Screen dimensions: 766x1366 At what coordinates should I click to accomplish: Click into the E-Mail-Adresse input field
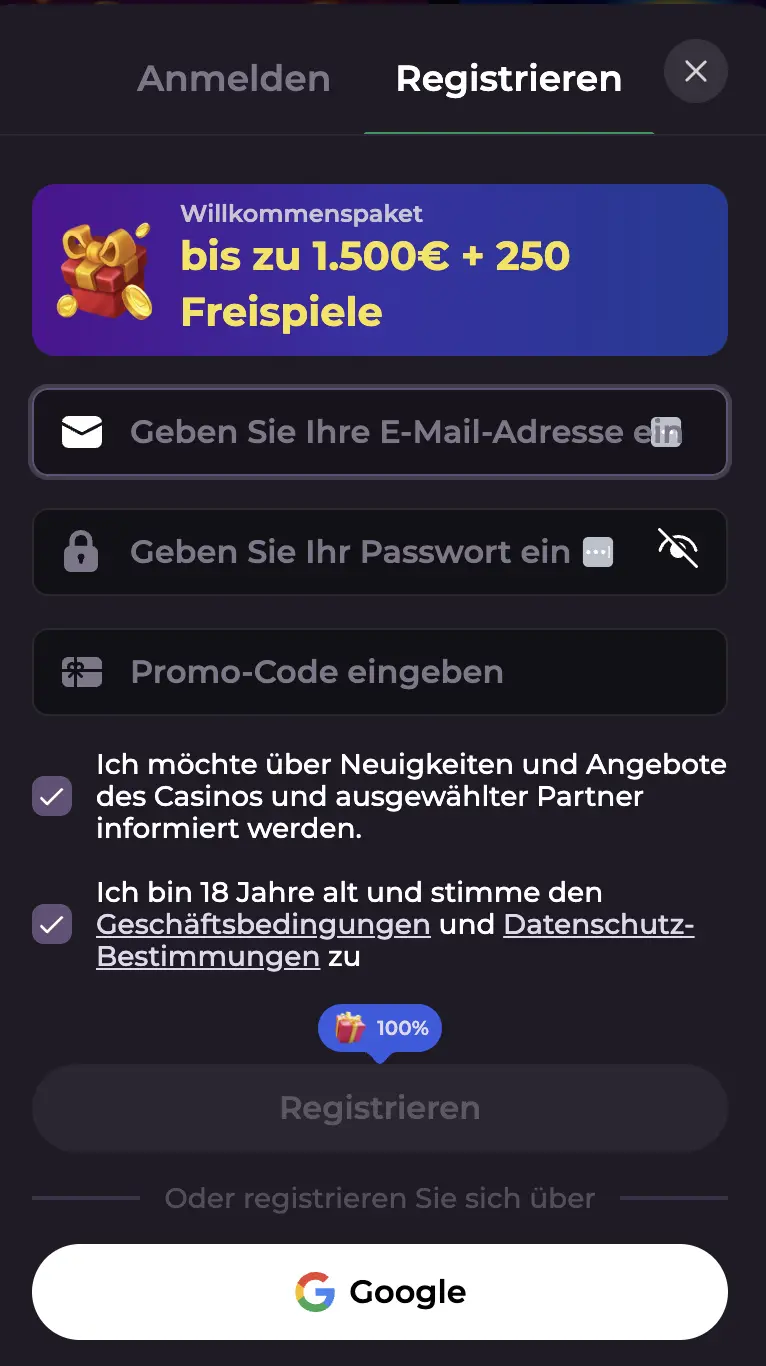coord(380,432)
